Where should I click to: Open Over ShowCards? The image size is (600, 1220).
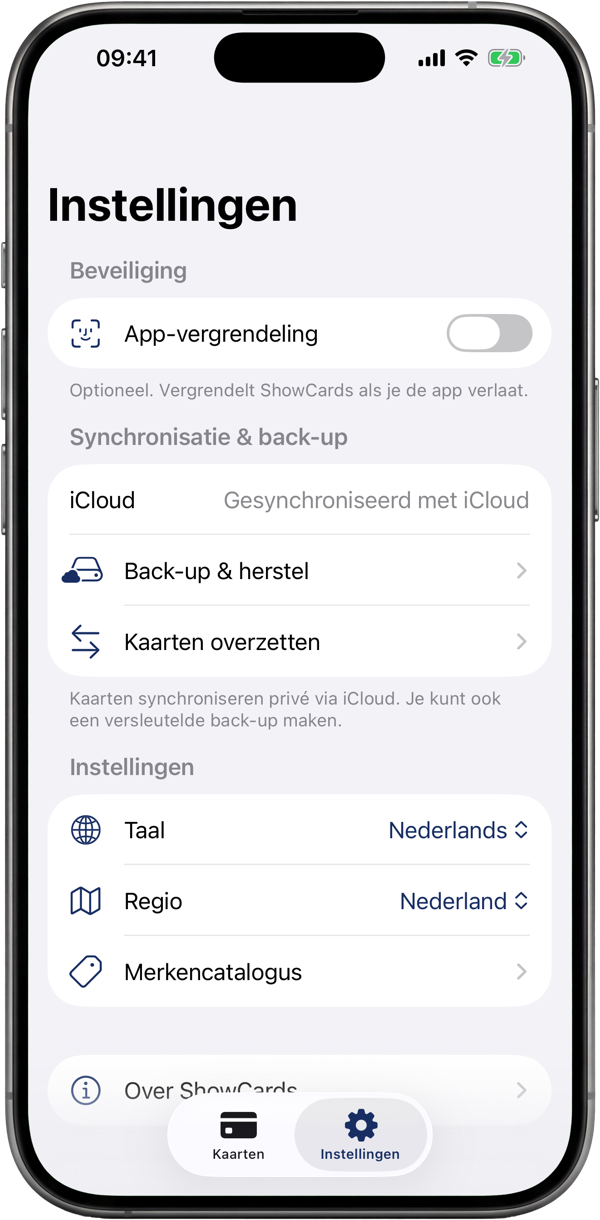point(299,1090)
